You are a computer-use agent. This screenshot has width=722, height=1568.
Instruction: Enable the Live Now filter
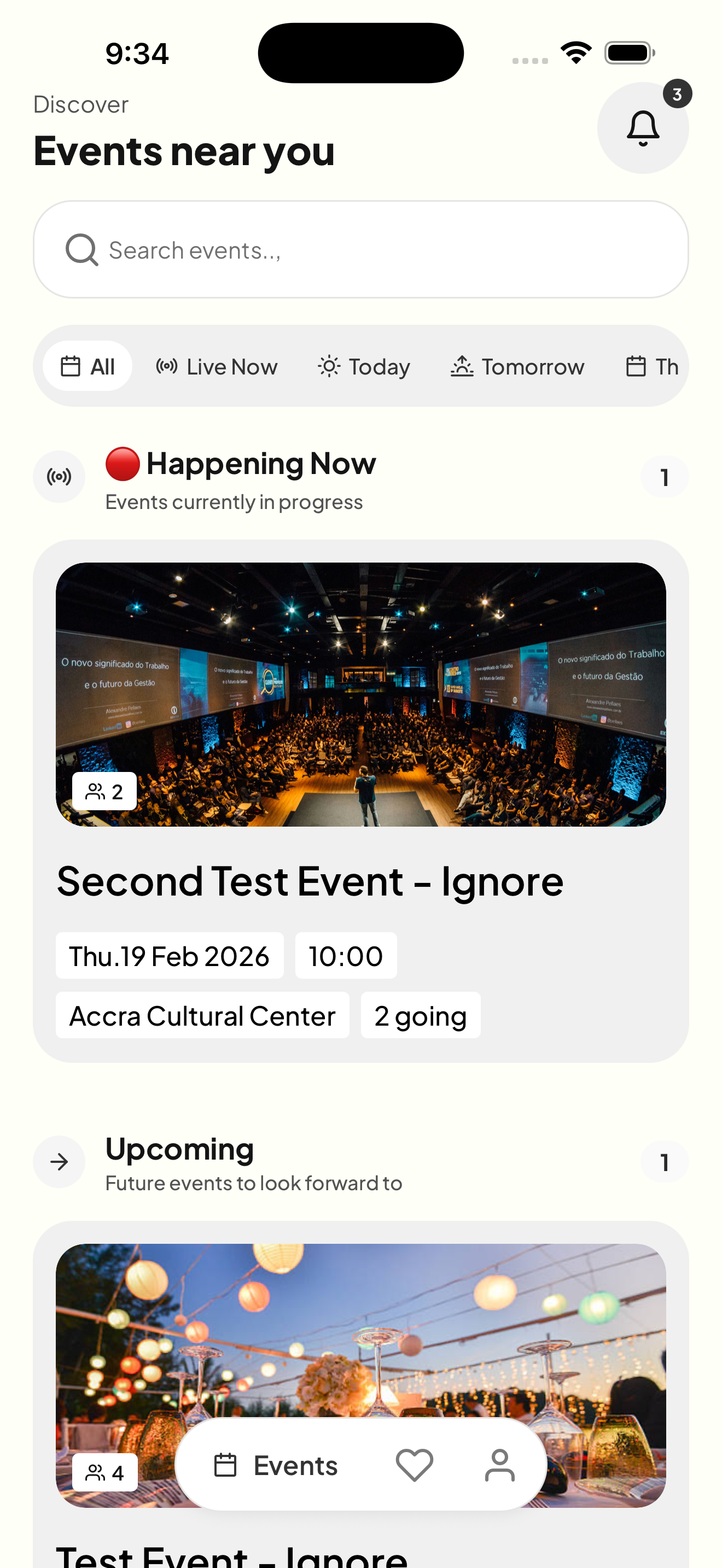click(216, 366)
